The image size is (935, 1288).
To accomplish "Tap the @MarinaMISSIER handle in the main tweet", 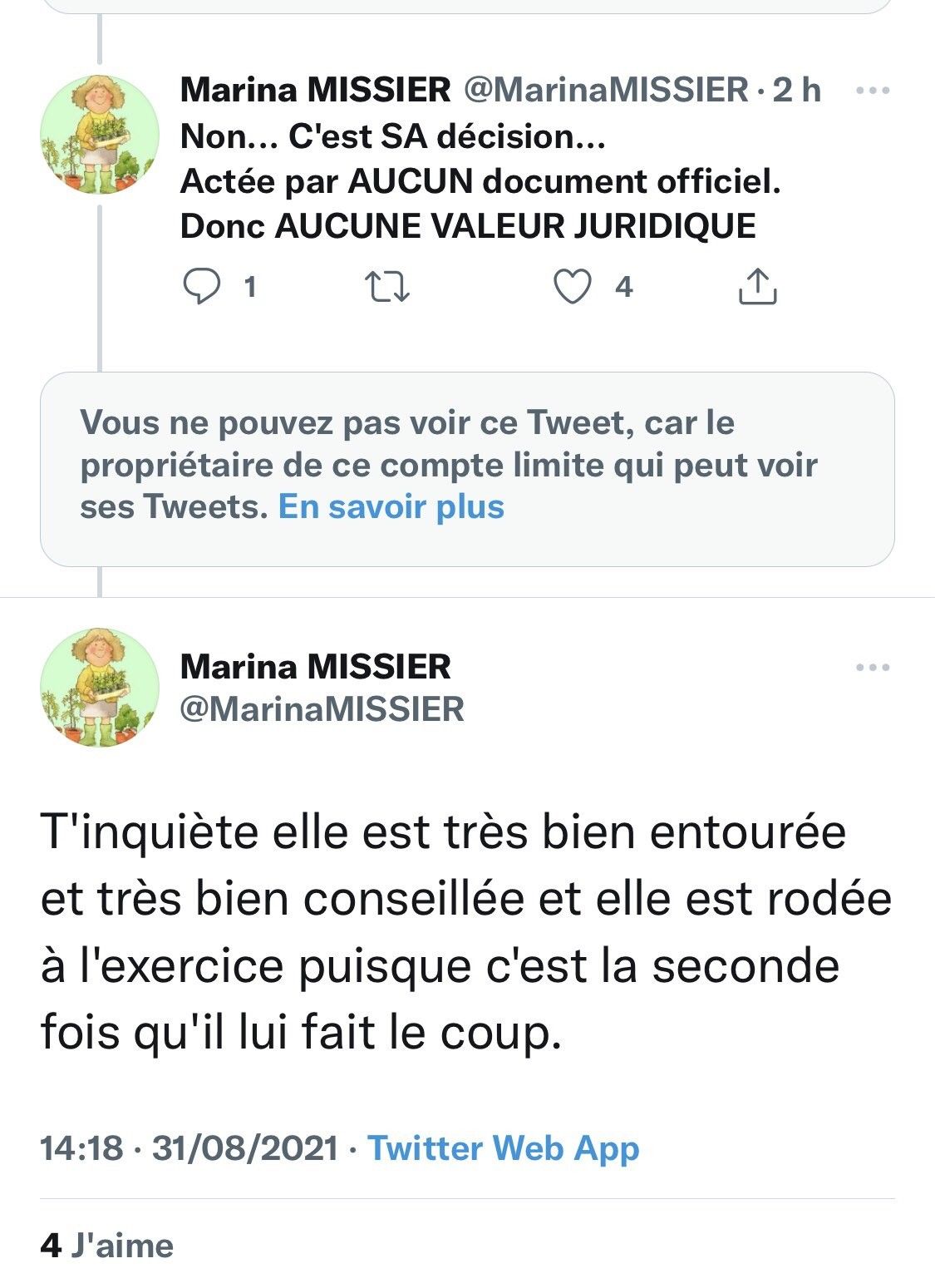I will [322, 709].
